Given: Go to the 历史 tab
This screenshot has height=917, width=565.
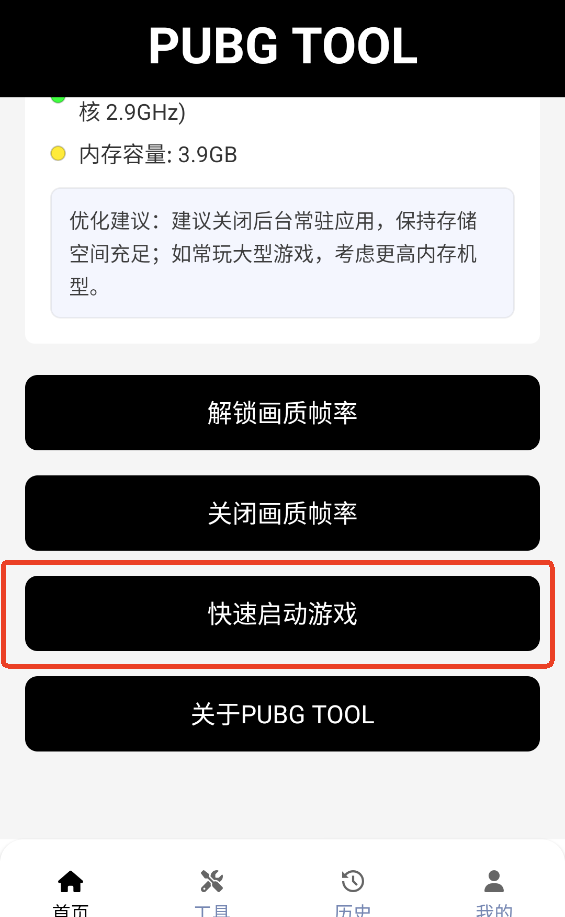Looking at the screenshot, I should tap(353, 892).
